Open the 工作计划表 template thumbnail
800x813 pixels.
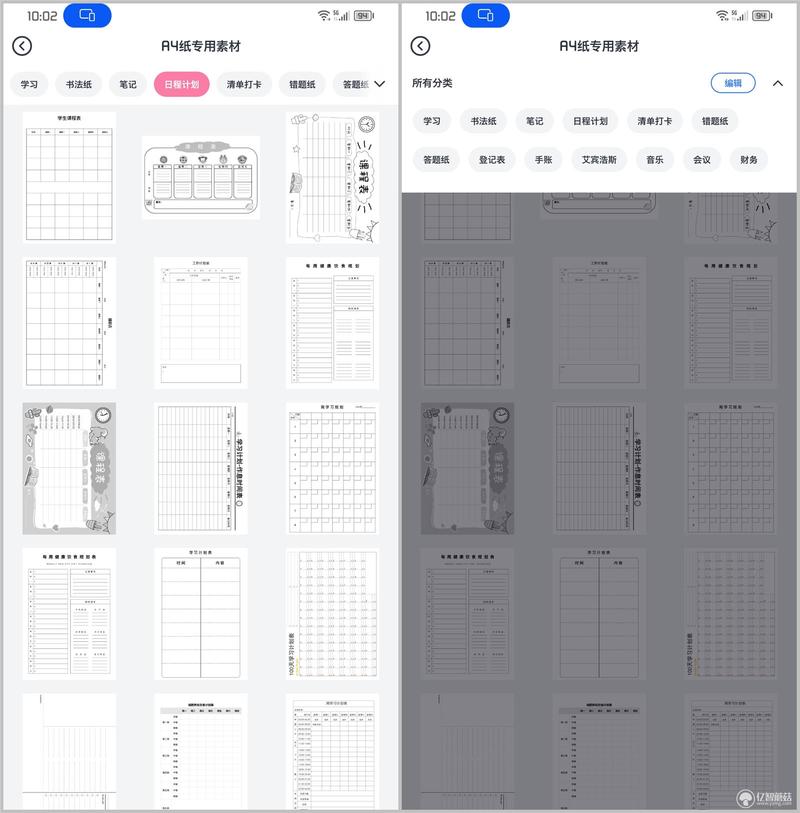(x=200, y=322)
